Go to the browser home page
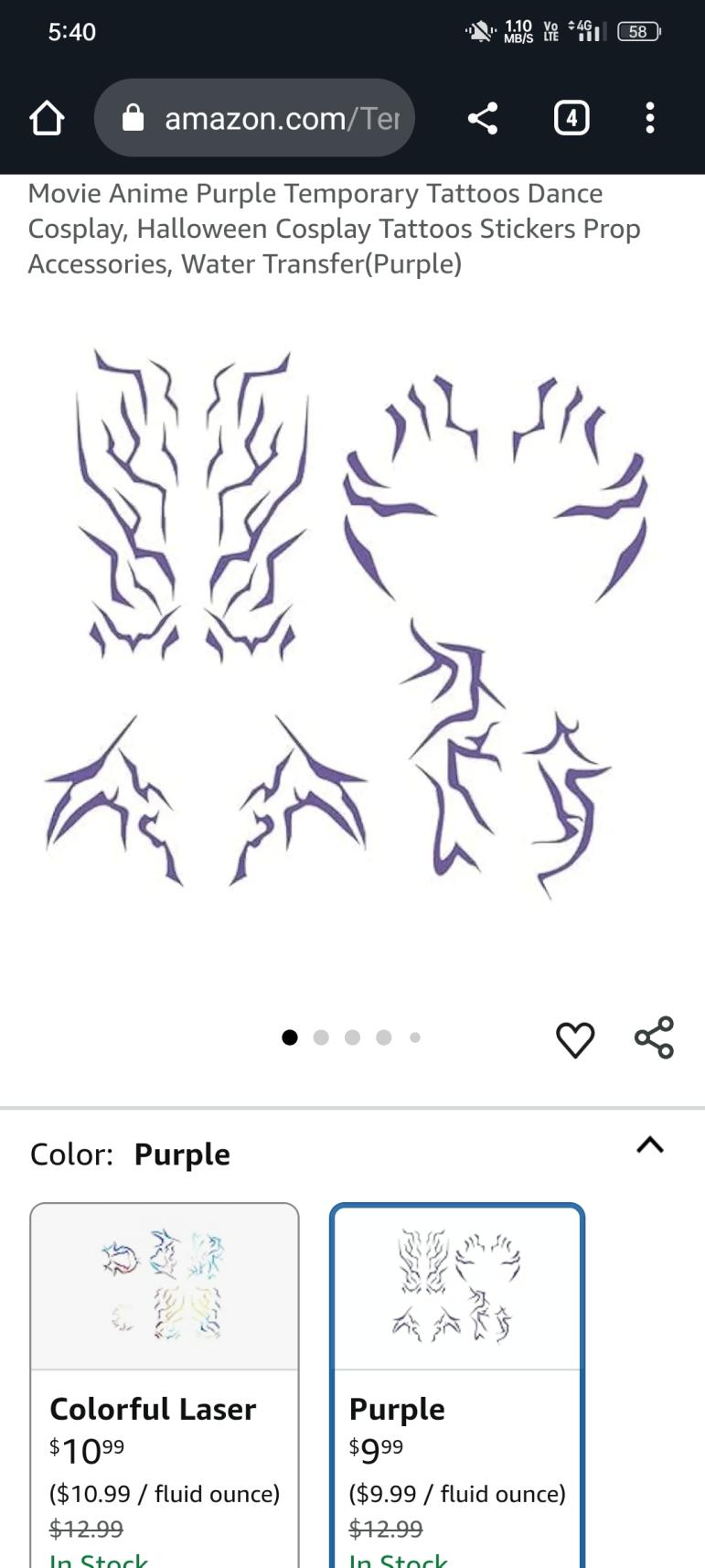705x1568 pixels. point(47,118)
